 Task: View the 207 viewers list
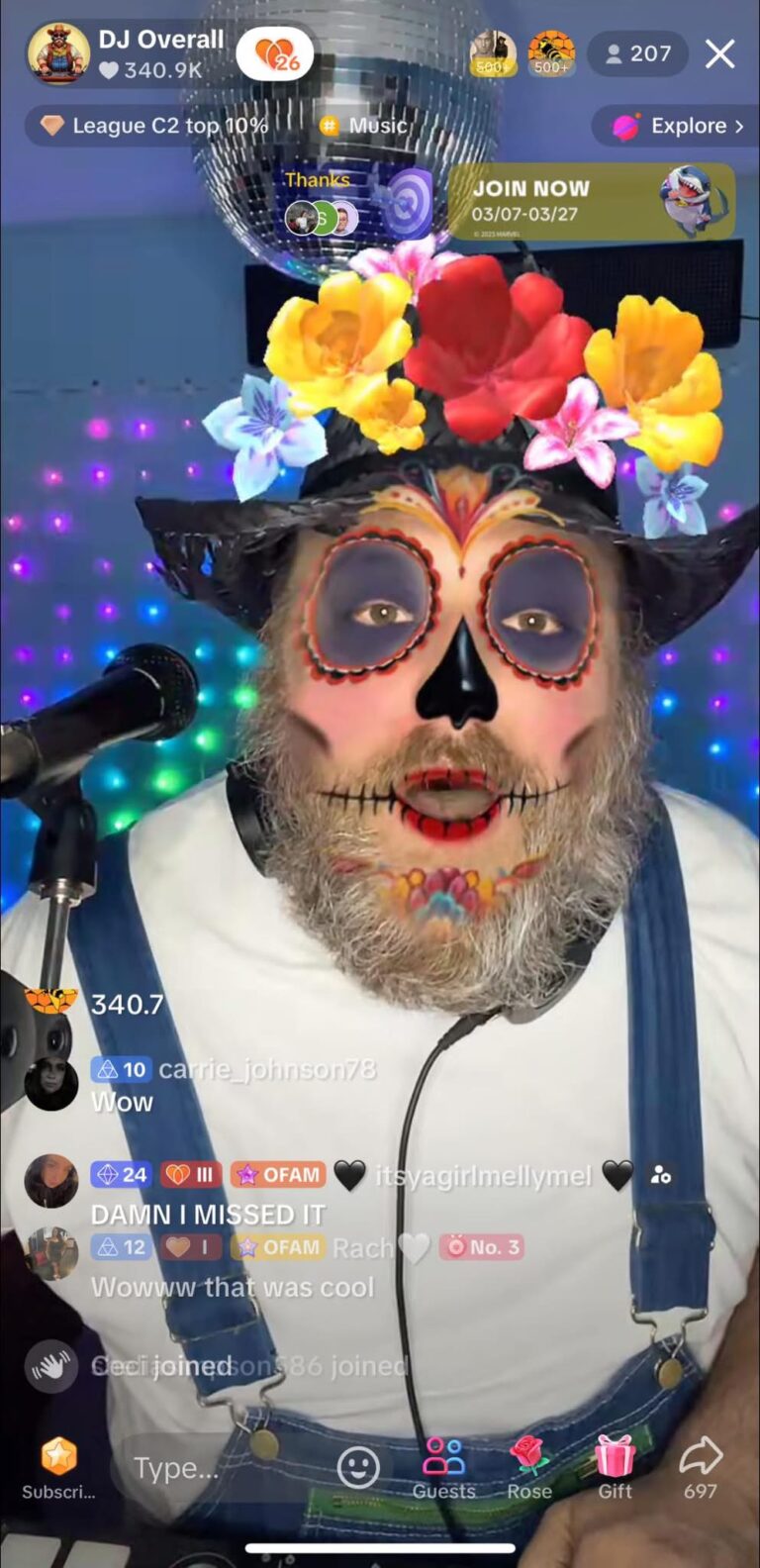click(638, 53)
